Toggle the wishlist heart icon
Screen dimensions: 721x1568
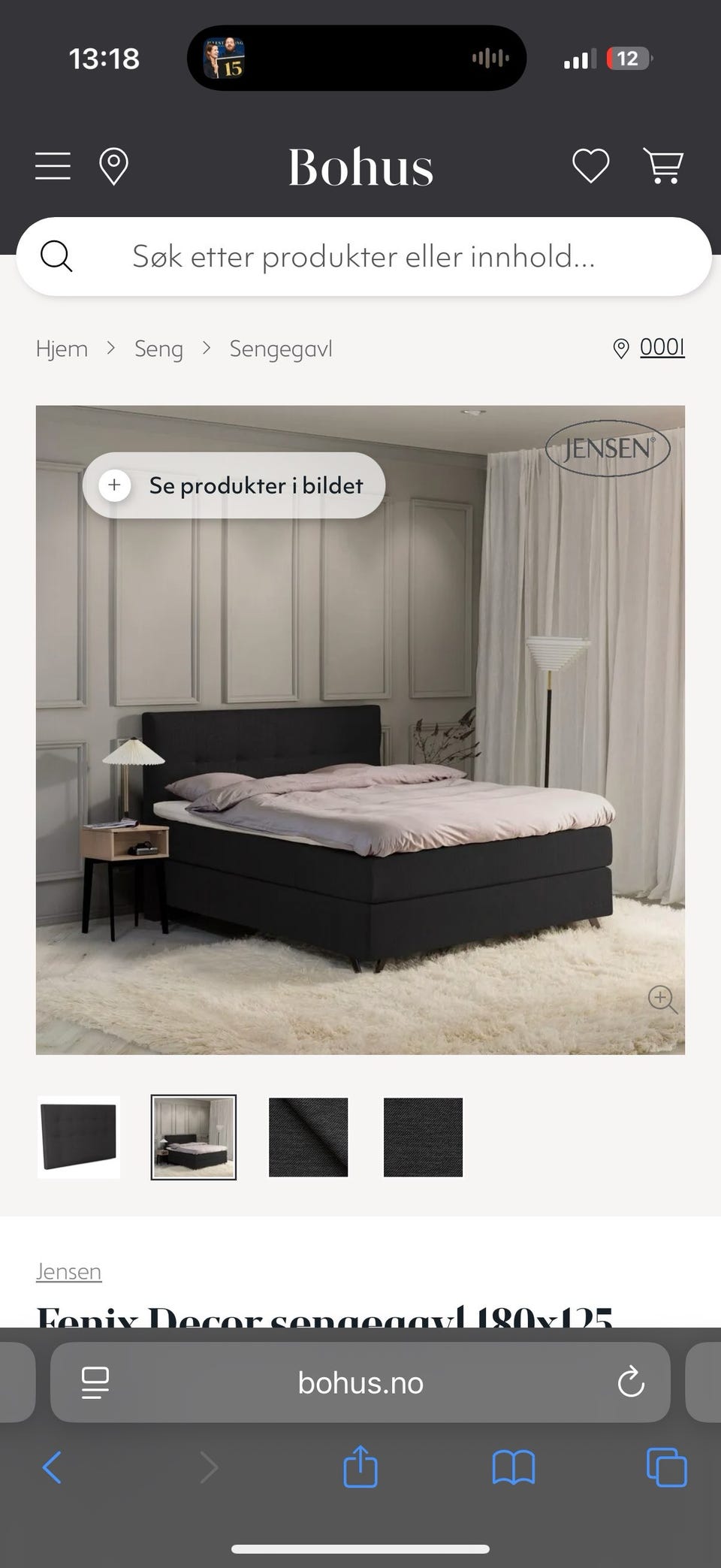(590, 166)
